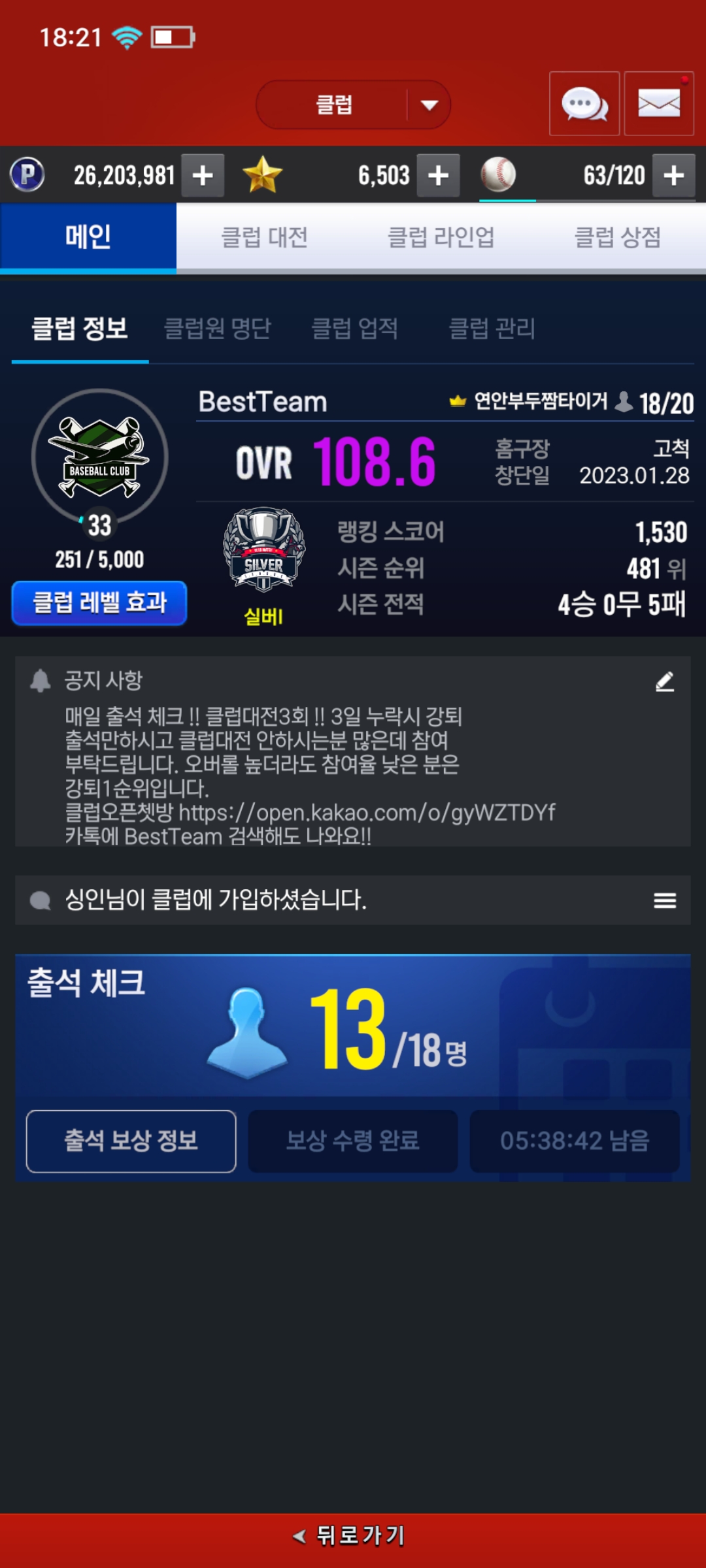706x1568 pixels.
Task: Expand the club activity log list icon
Action: (664, 900)
